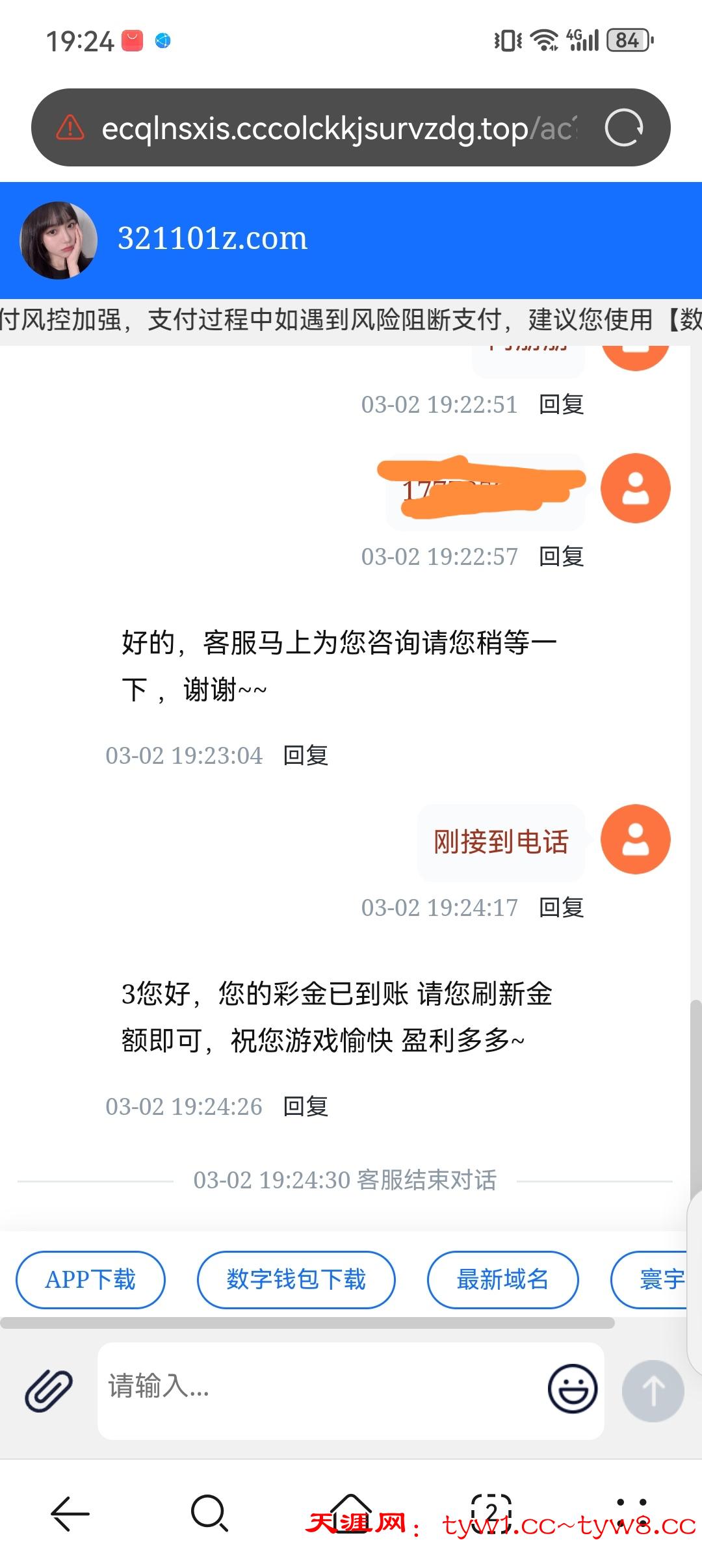The image size is (702, 1568).
Task: Attach a file with the paperclip icon
Action: pyautogui.click(x=49, y=1391)
